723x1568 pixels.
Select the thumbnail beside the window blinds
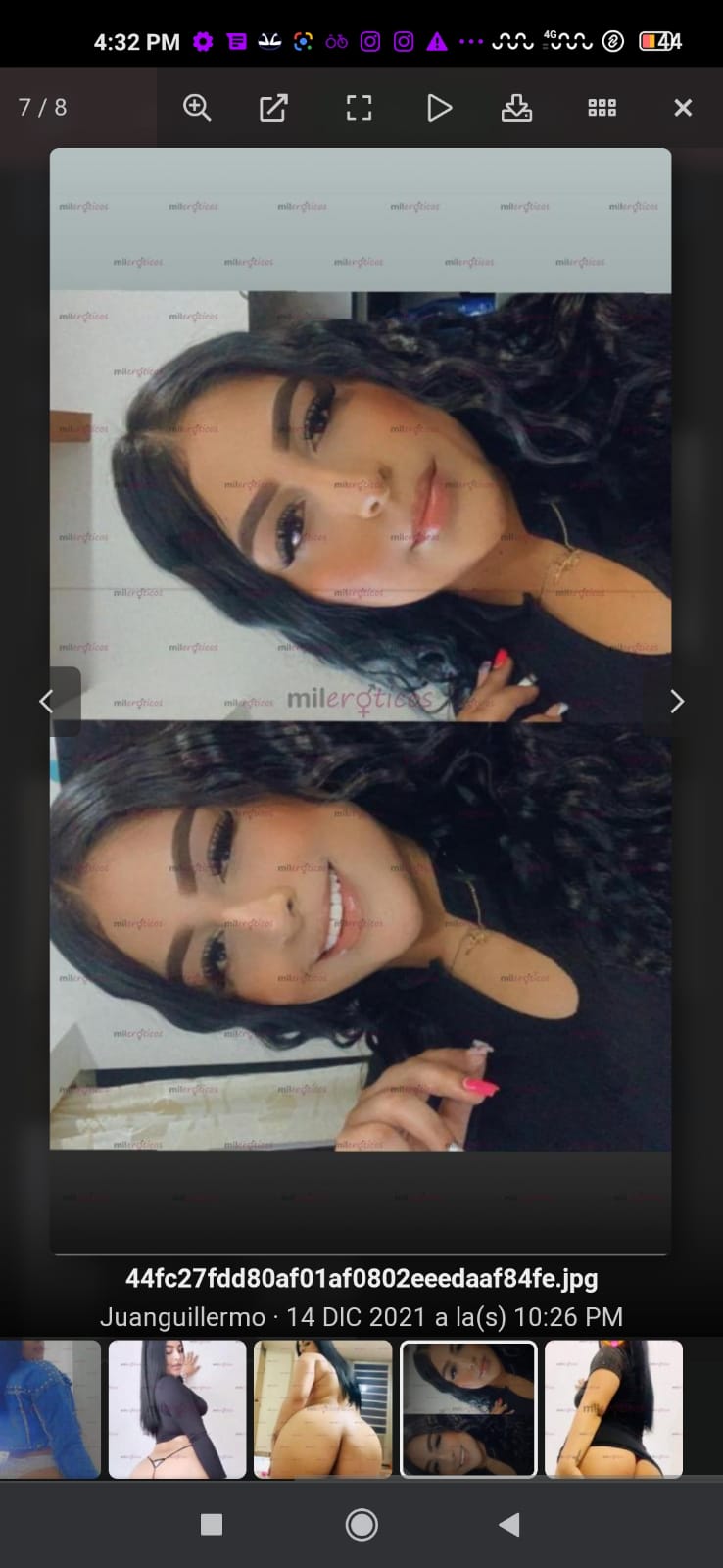coord(322,1408)
